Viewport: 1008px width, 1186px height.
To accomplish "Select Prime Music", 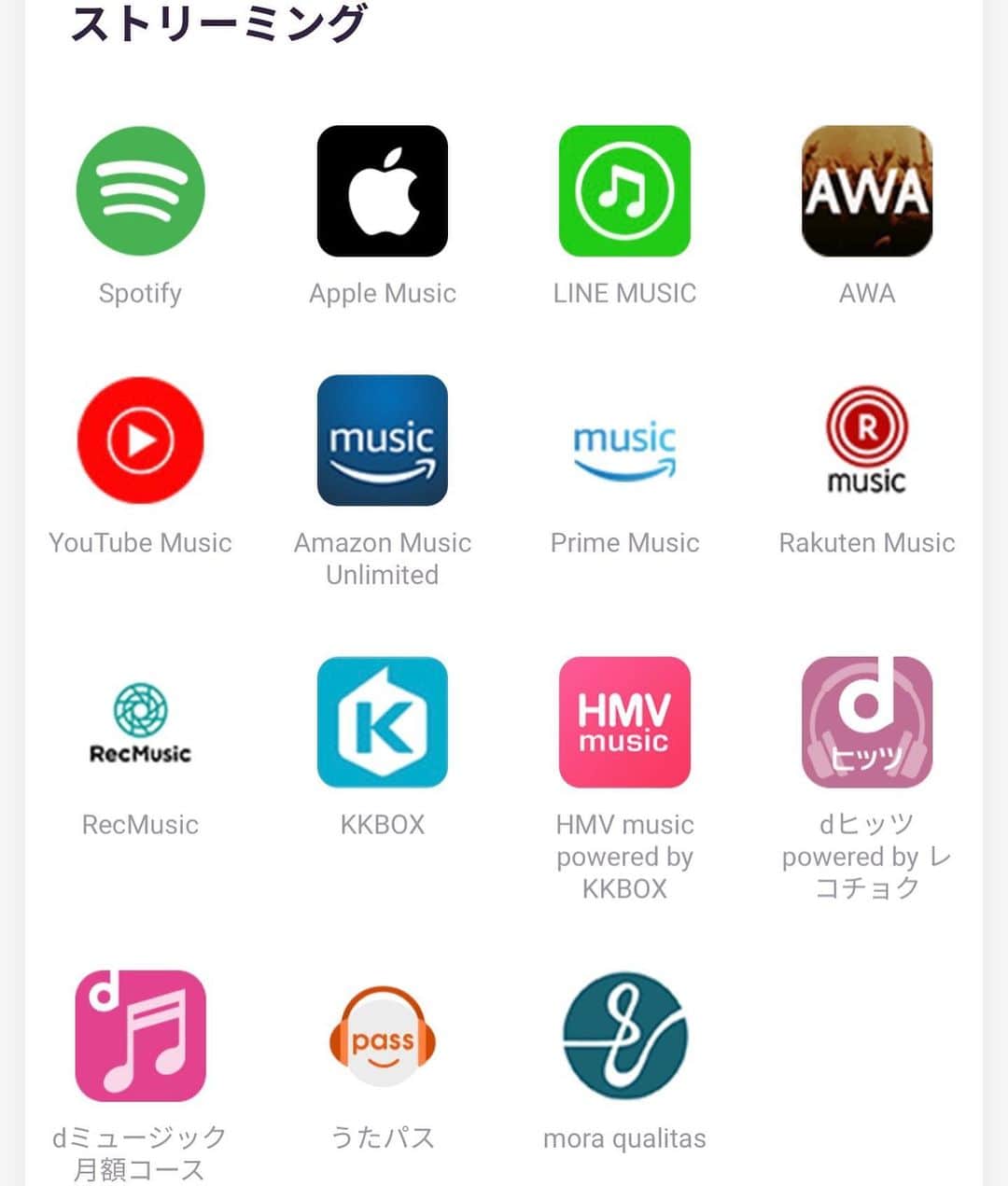I will click(624, 440).
